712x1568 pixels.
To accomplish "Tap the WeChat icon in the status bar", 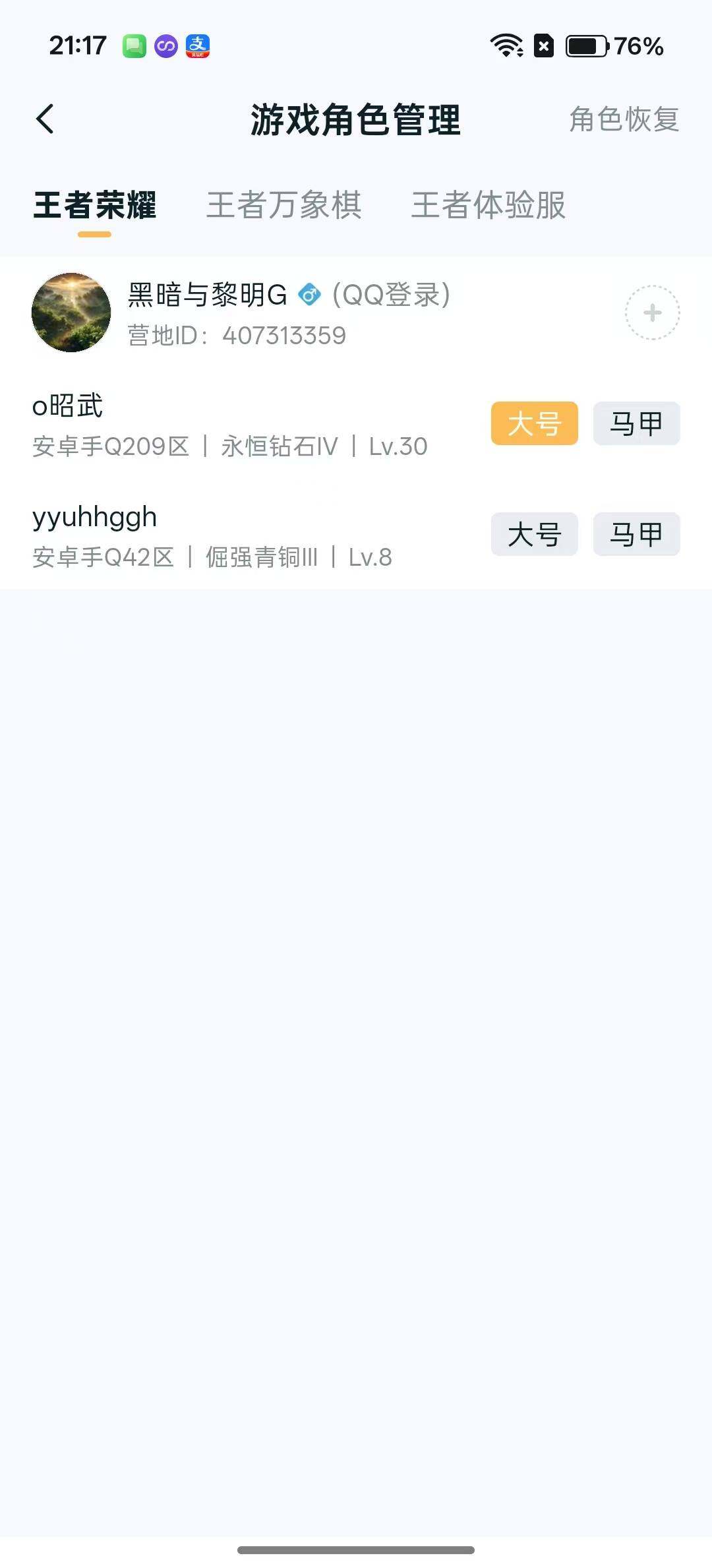I will 134,45.
